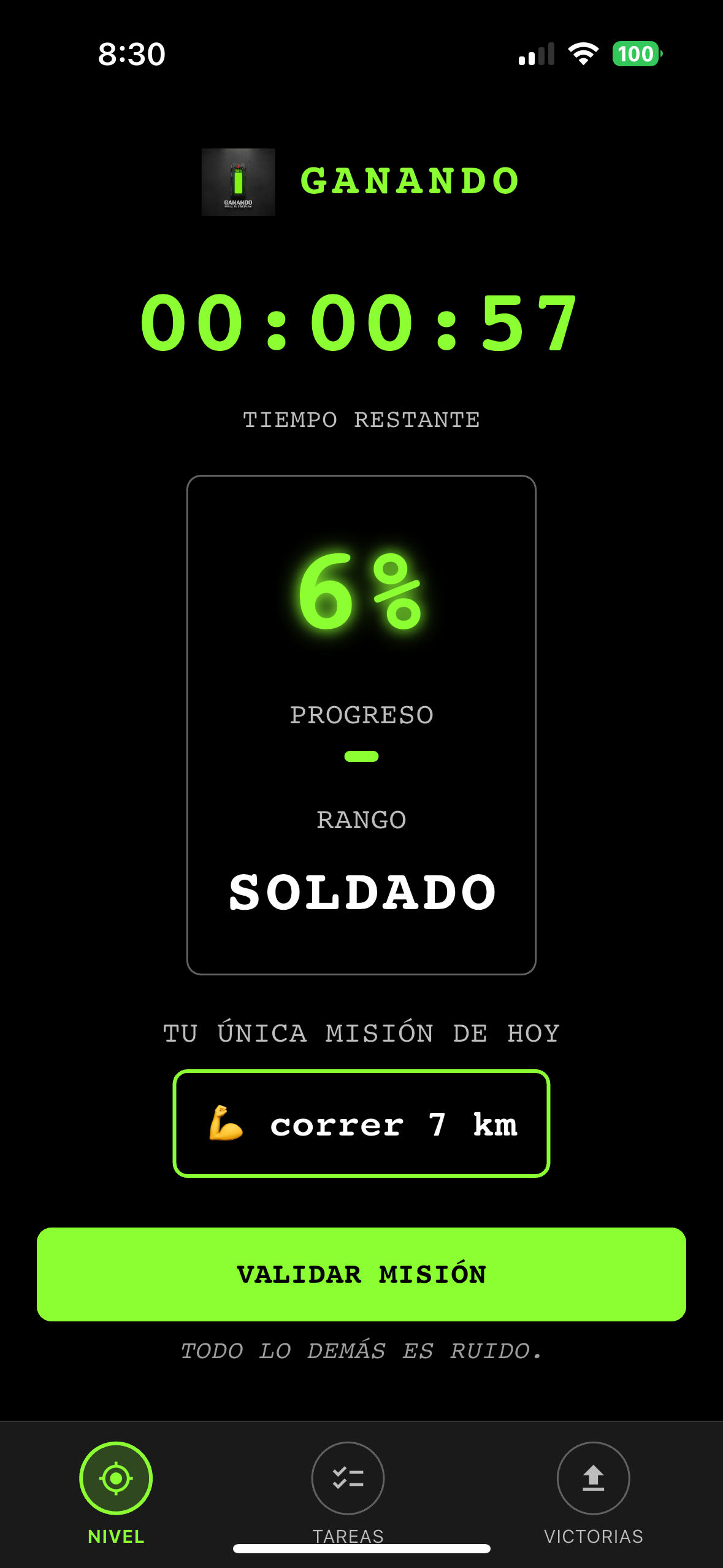723x1568 pixels.
Task: Select the NIVEL target icon
Action: click(115, 1478)
